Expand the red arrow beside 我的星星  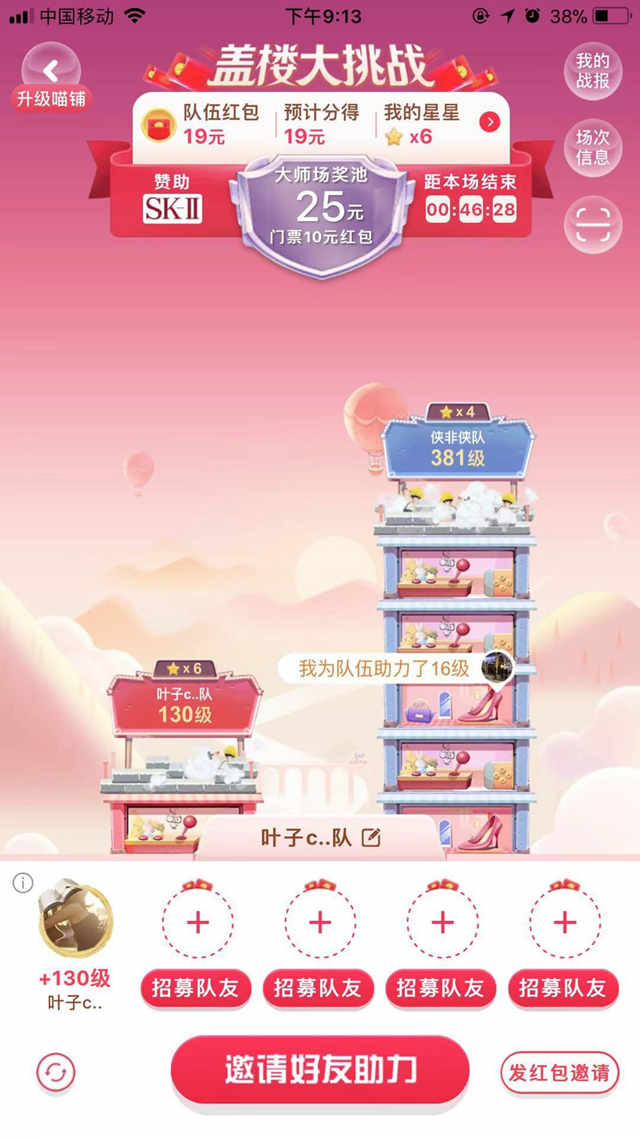click(489, 122)
